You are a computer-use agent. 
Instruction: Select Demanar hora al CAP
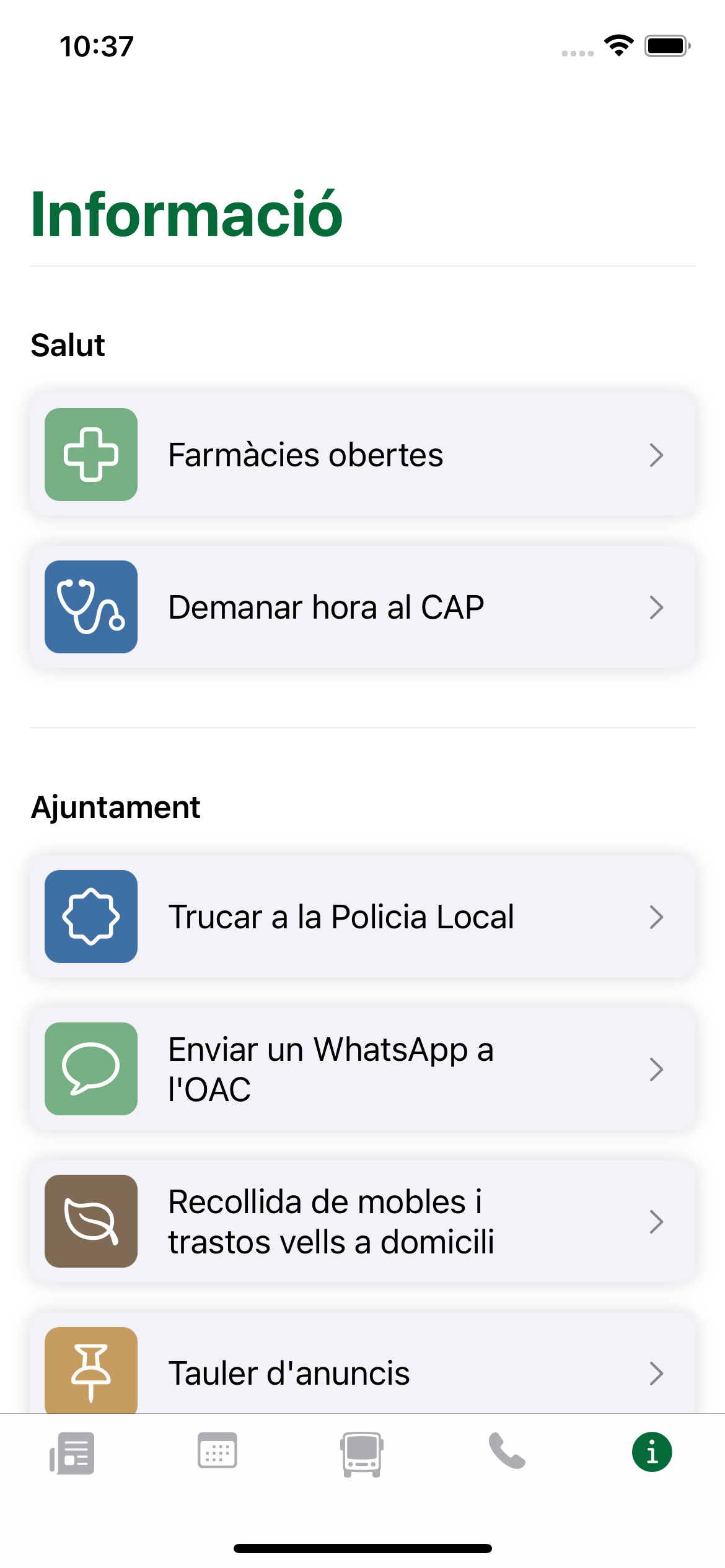362,607
